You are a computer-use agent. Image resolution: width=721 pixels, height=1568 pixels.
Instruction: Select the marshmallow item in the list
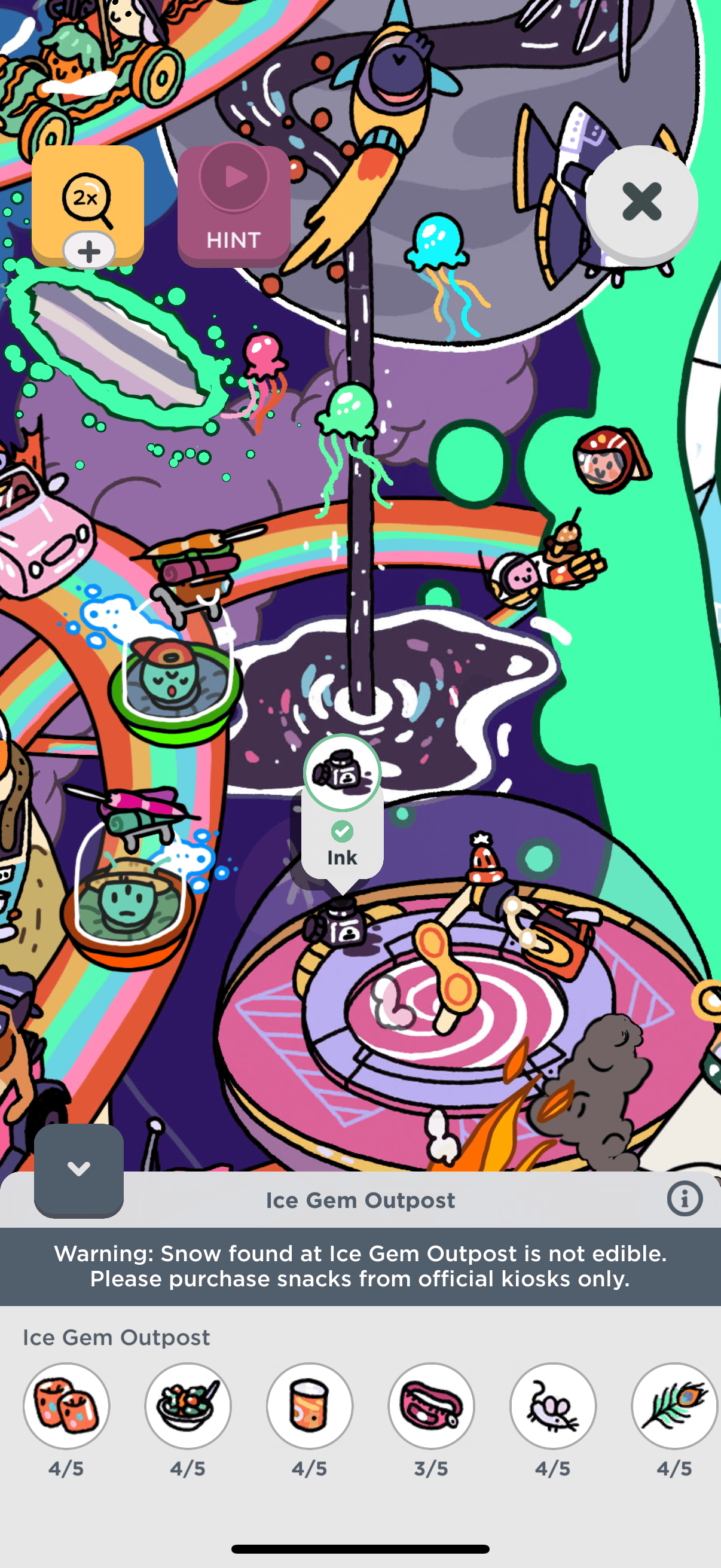click(66, 1406)
